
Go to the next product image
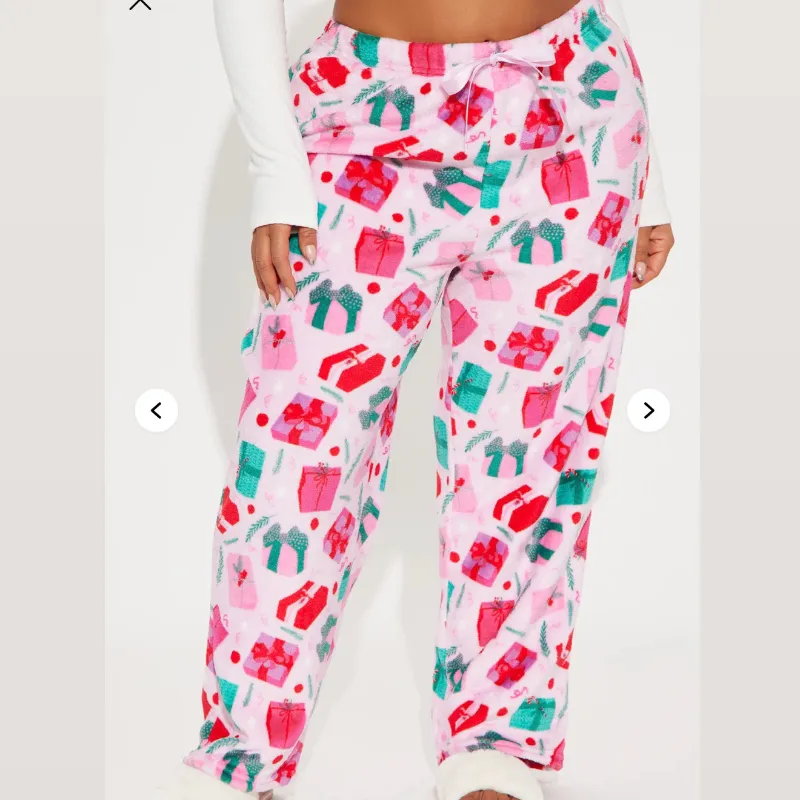tap(648, 410)
